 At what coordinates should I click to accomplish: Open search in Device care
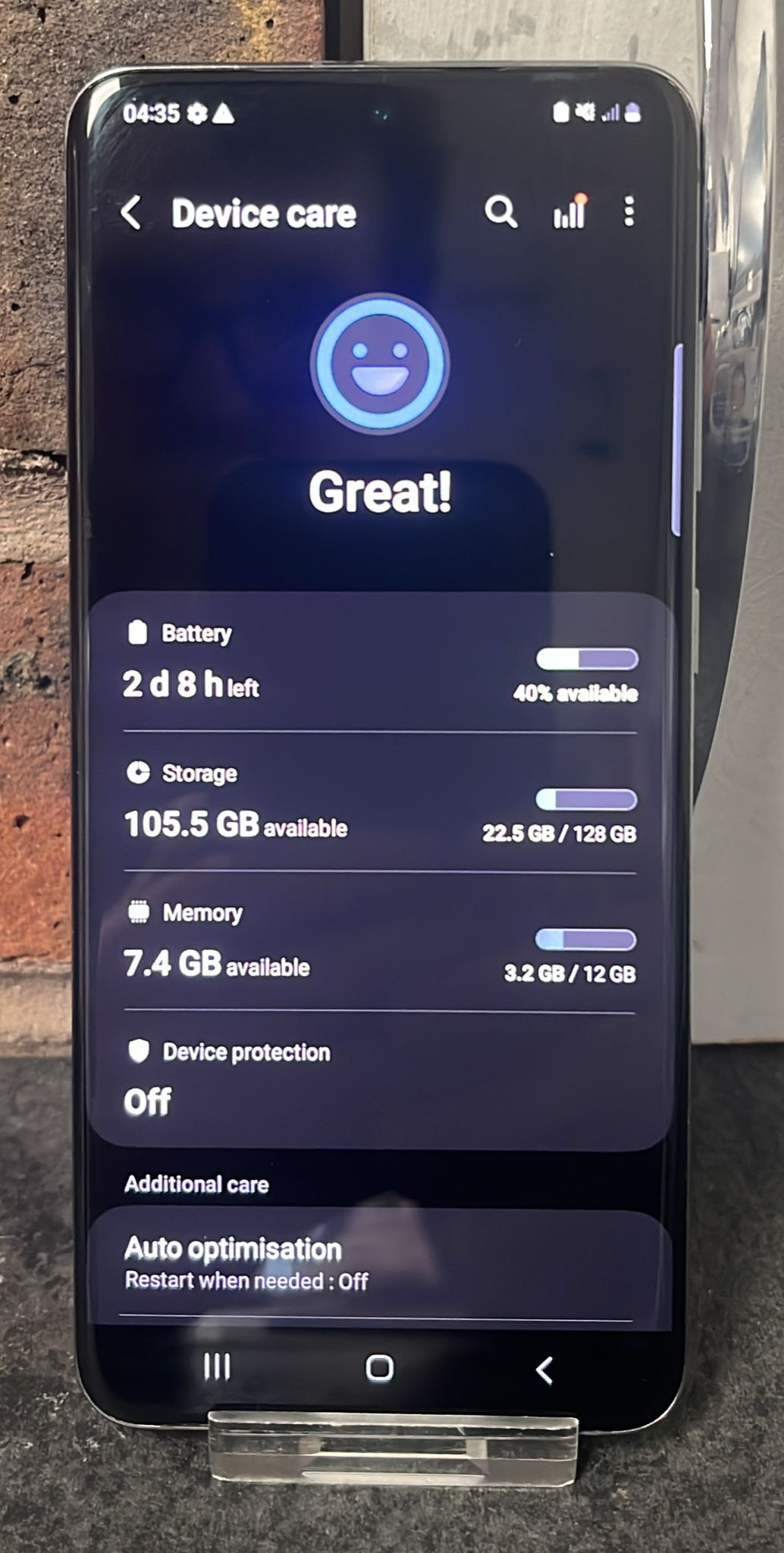tap(501, 212)
